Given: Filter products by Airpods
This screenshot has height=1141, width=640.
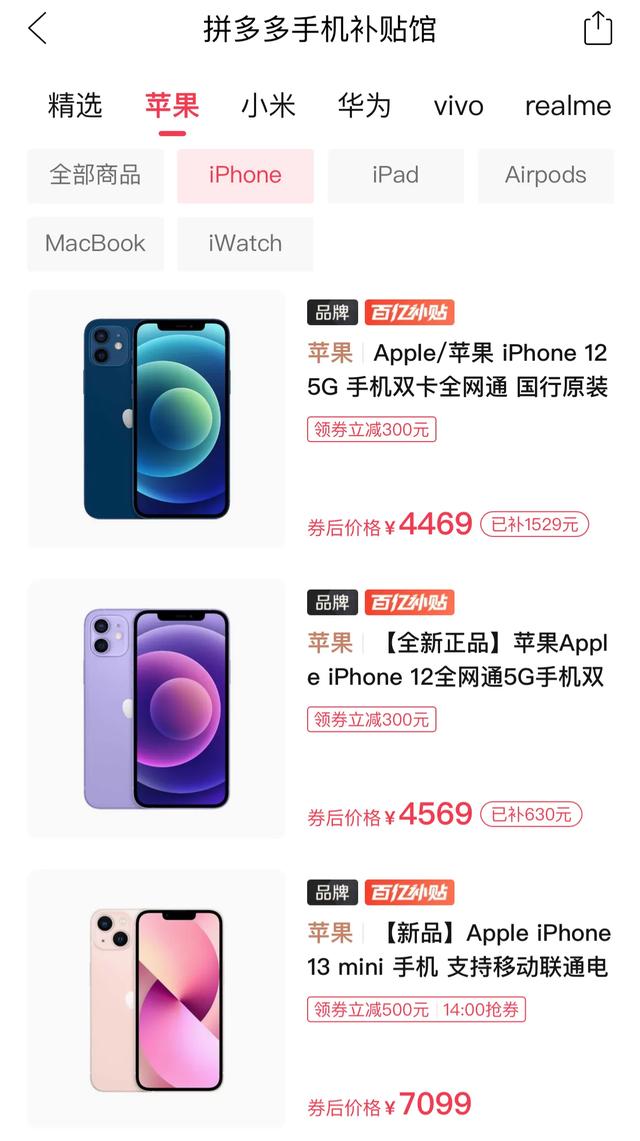Looking at the screenshot, I should click(545, 175).
